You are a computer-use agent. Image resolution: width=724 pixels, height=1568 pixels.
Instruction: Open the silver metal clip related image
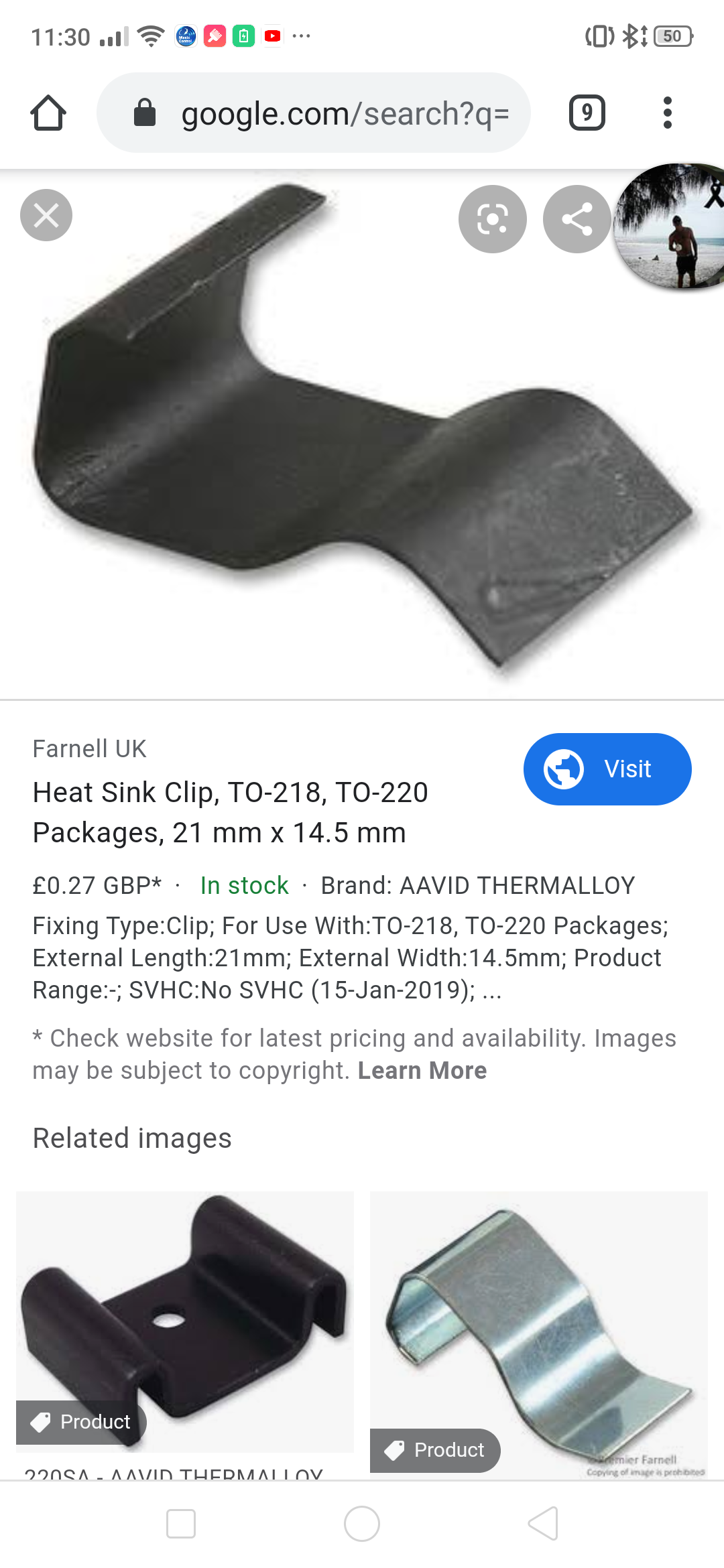pyautogui.click(x=539, y=1335)
